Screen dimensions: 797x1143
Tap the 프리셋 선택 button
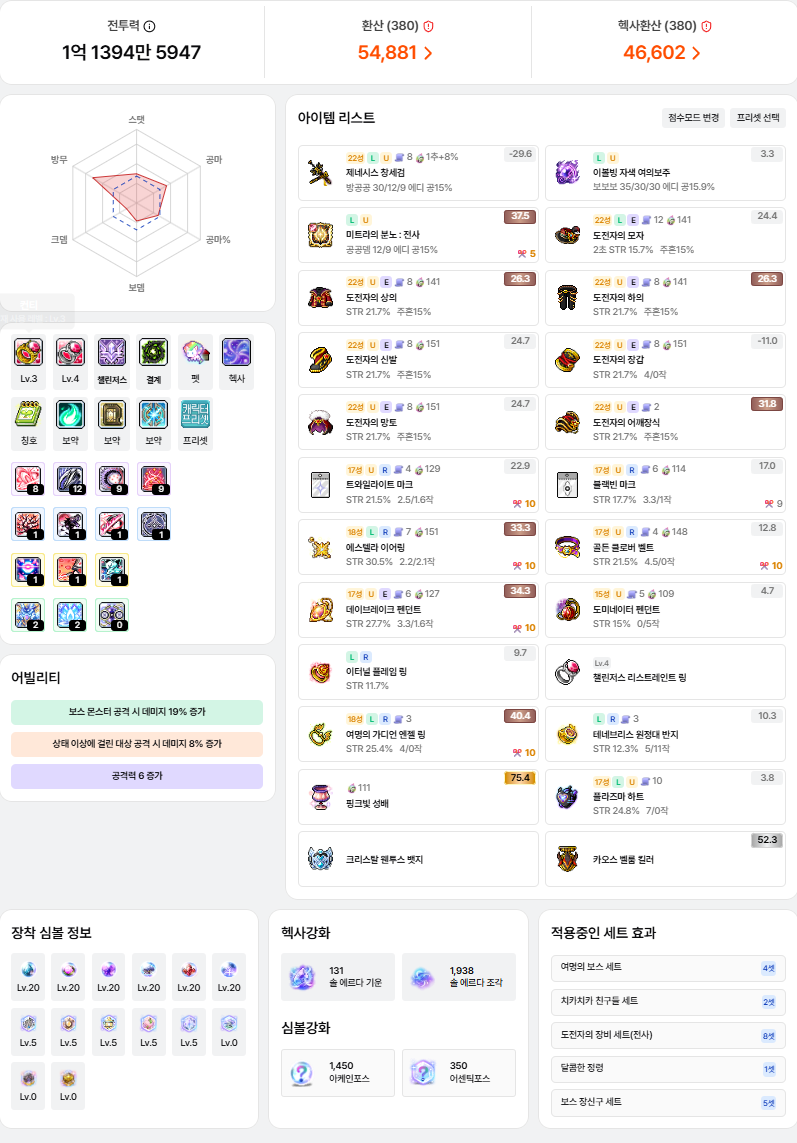point(758,117)
